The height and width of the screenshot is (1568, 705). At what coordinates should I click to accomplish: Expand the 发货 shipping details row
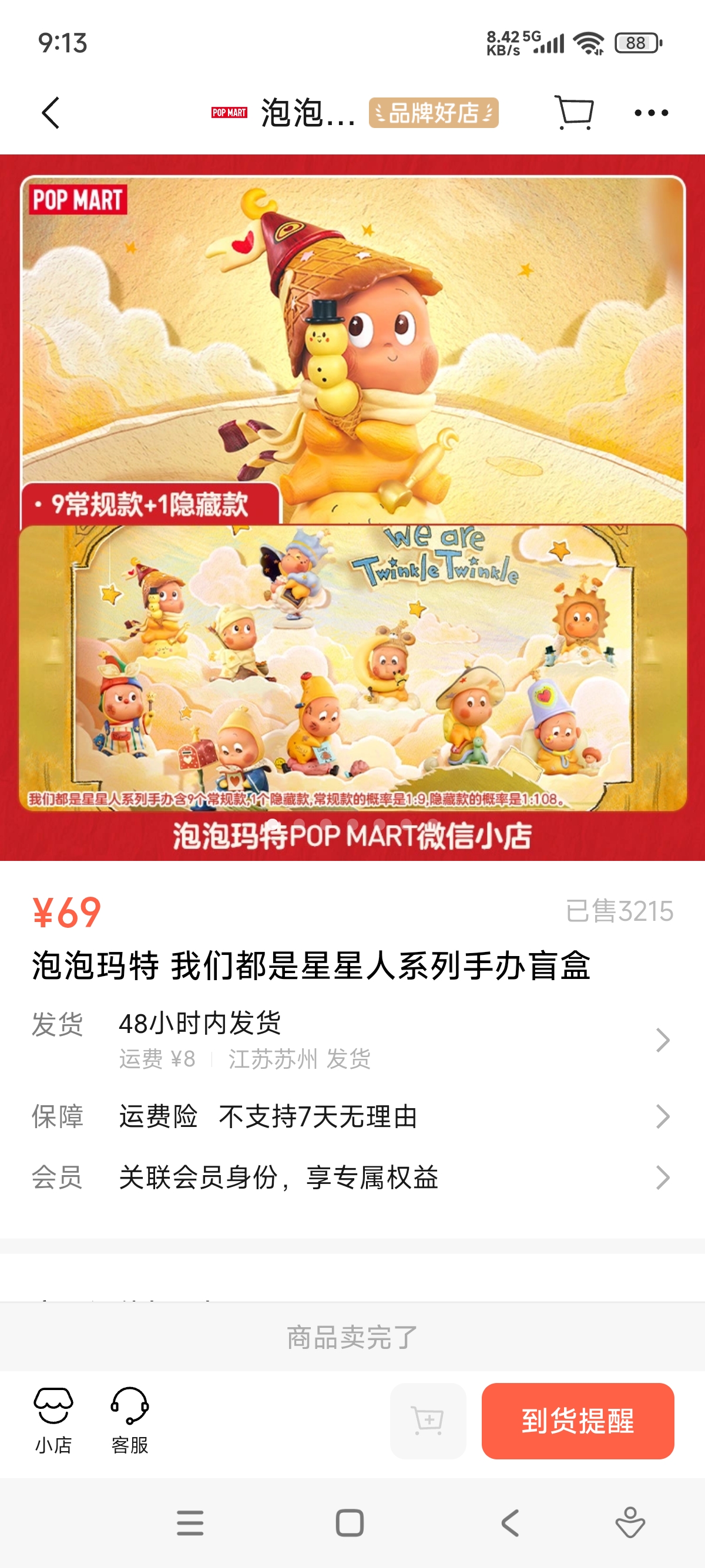point(352,1039)
